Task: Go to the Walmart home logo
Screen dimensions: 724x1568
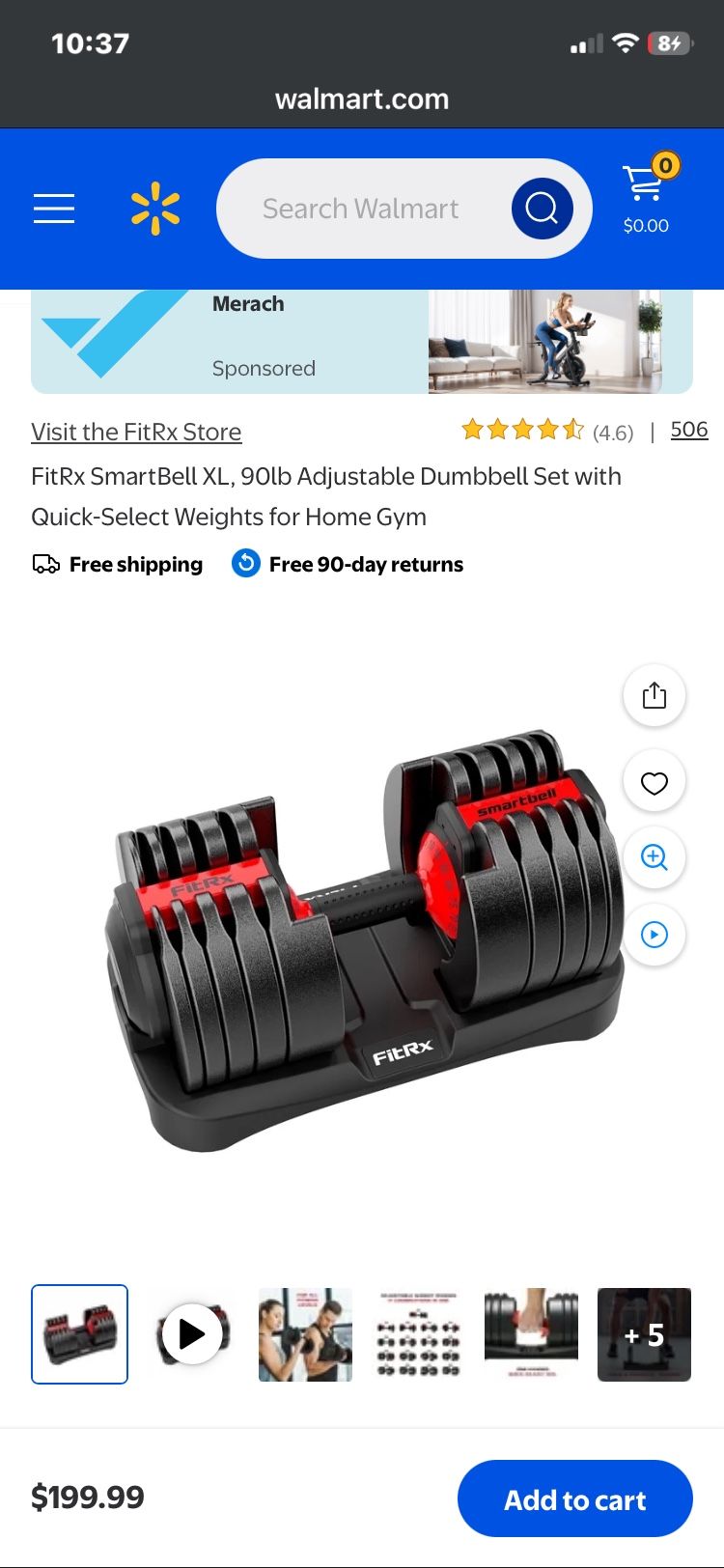Action: (x=155, y=209)
